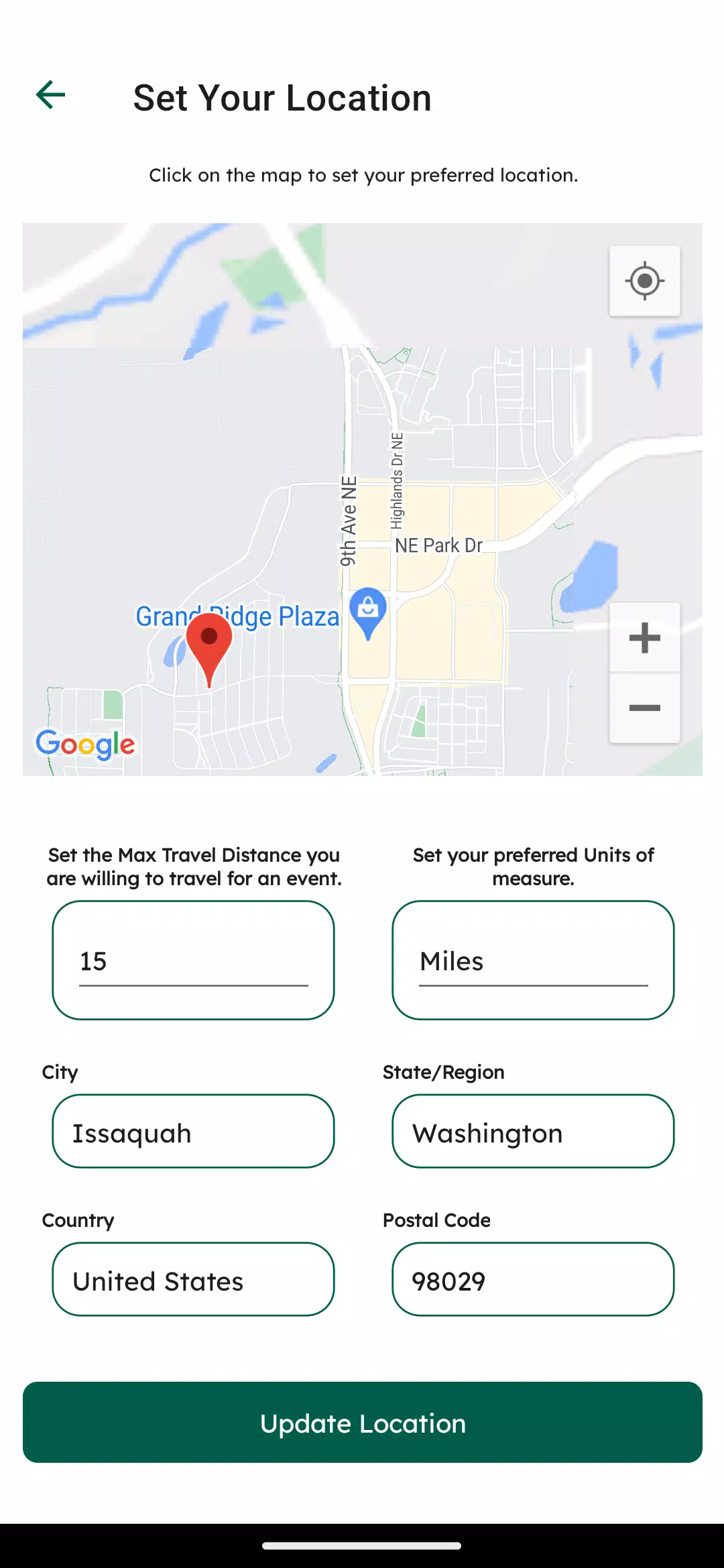Tap the my-location GPS crosshair icon
724x1568 pixels.
[644, 281]
